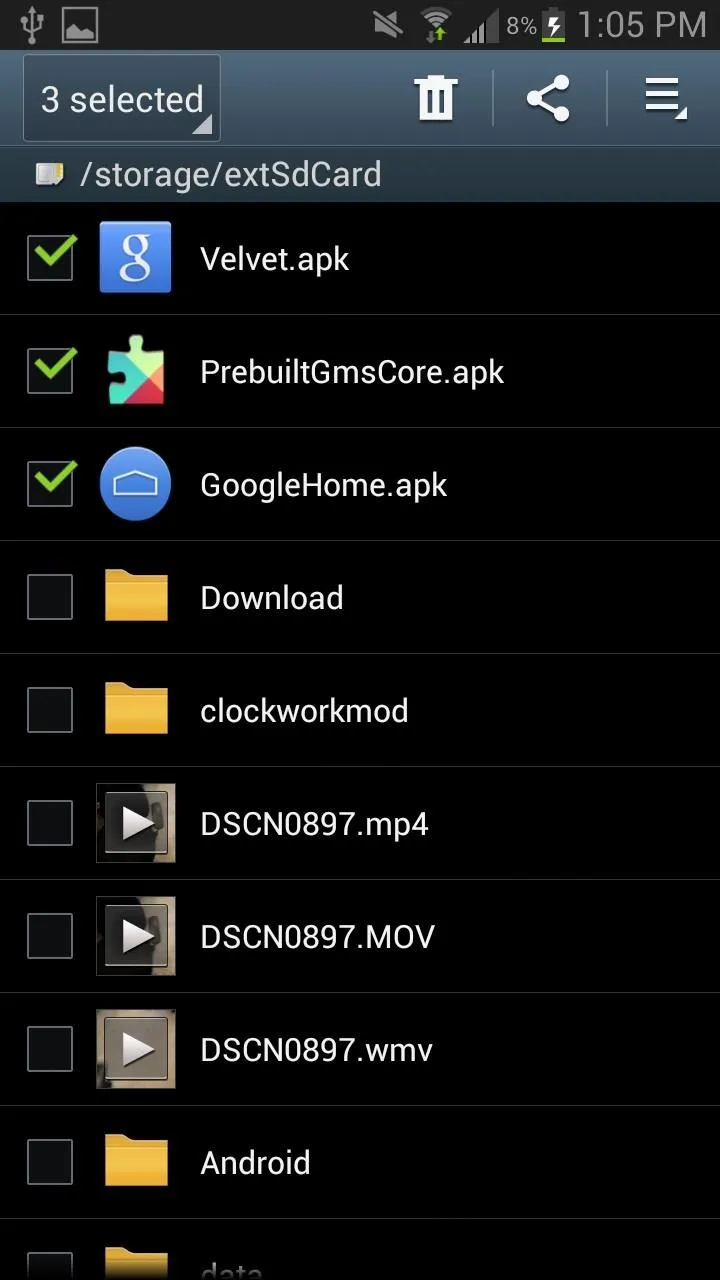Share the selected files
This screenshot has height=1280, width=720.
pos(548,98)
